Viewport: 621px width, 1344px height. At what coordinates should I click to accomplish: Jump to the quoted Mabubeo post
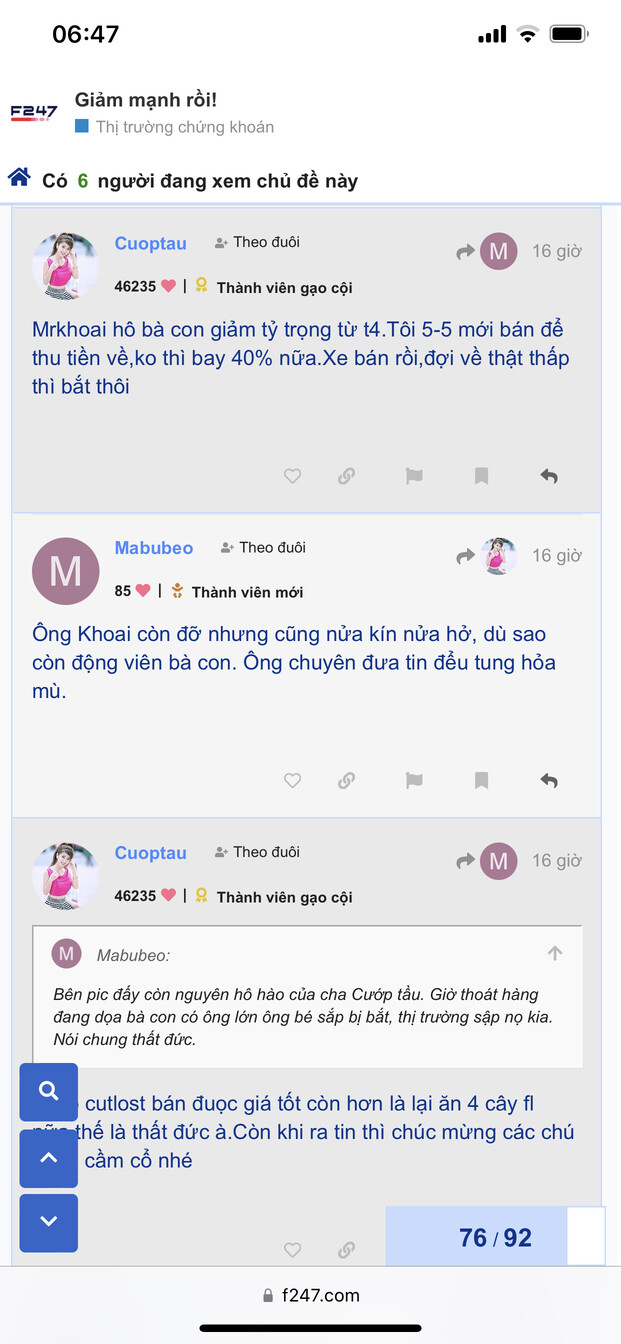[555, 954]
